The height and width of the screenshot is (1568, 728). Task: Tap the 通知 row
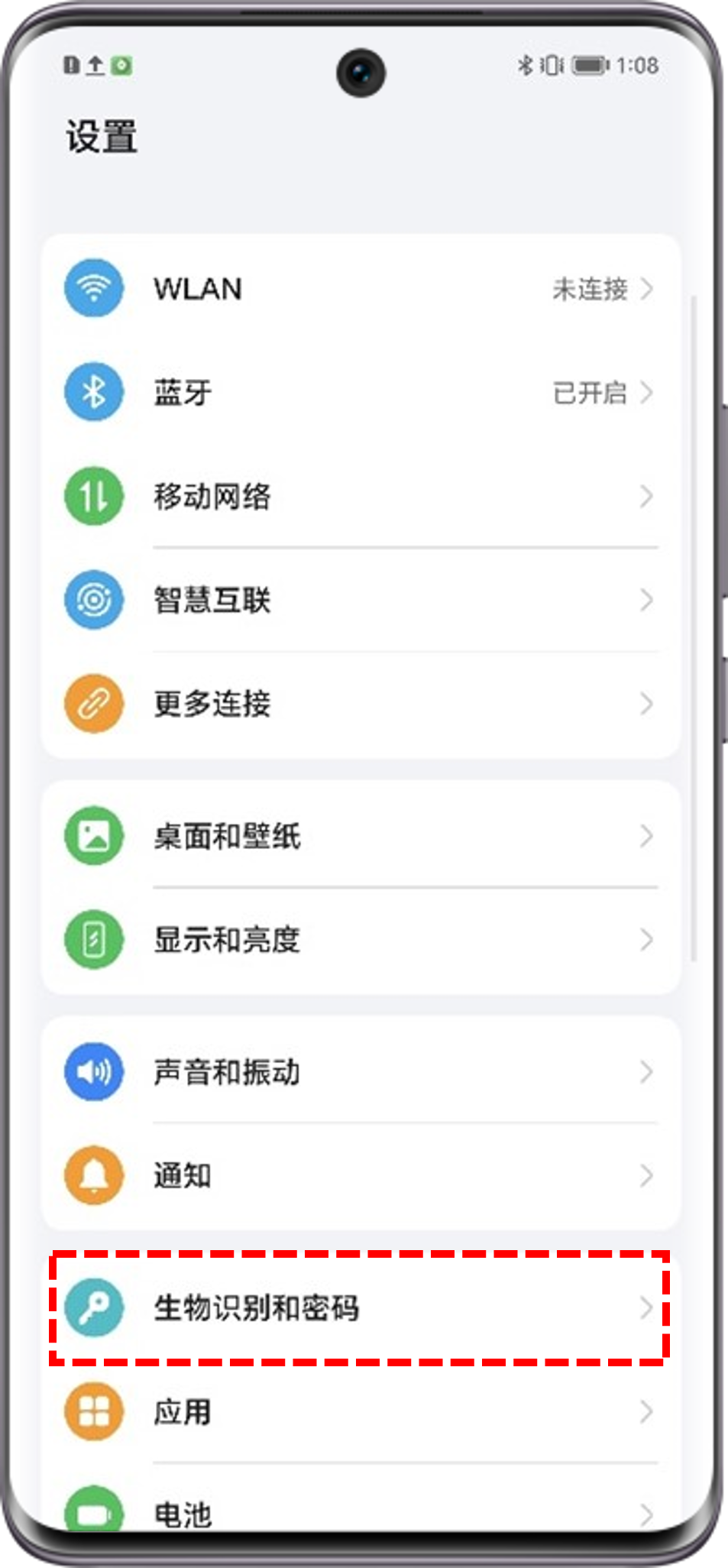coord(359,1175)
